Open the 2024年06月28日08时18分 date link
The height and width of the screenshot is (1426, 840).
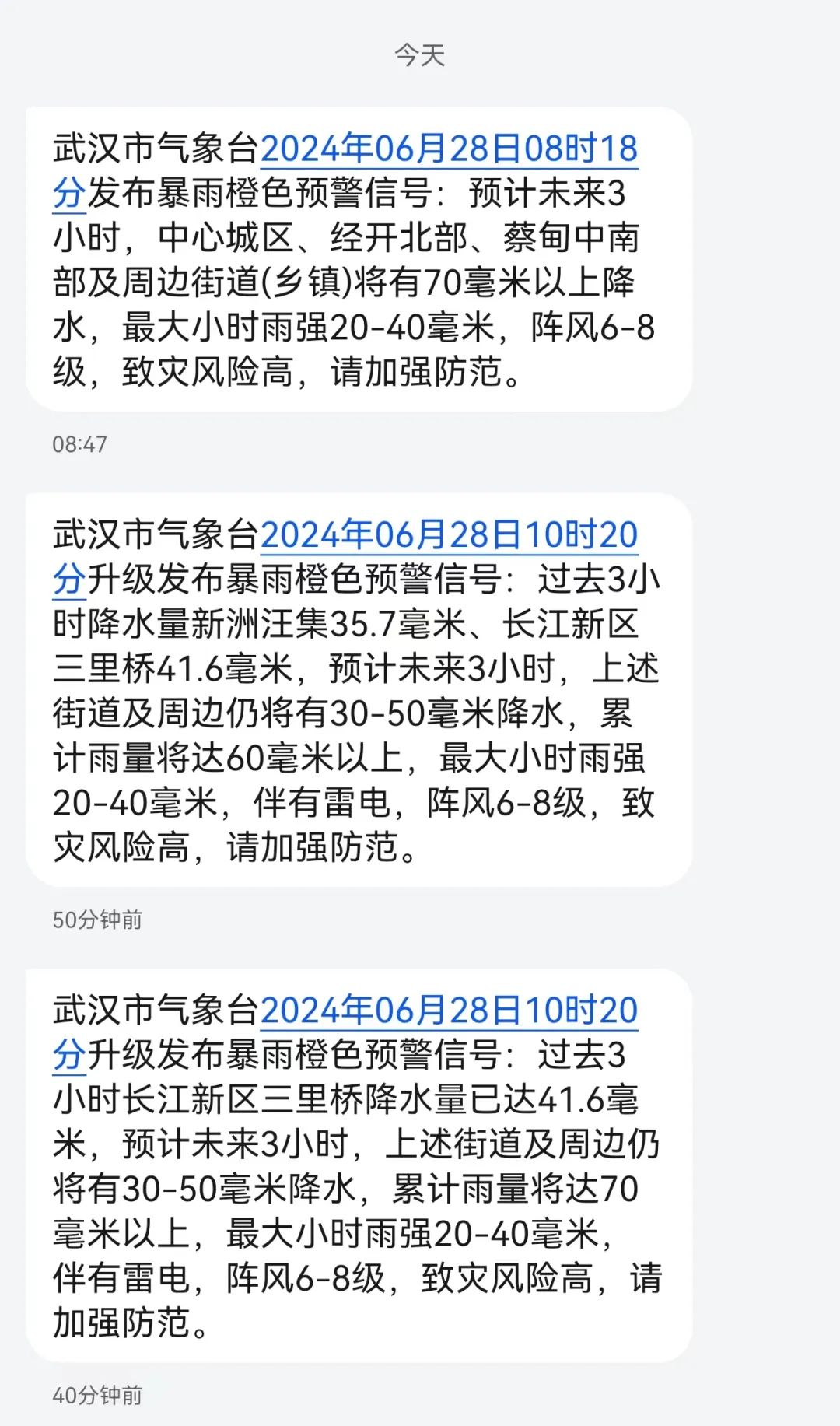[x=449, y=149]
